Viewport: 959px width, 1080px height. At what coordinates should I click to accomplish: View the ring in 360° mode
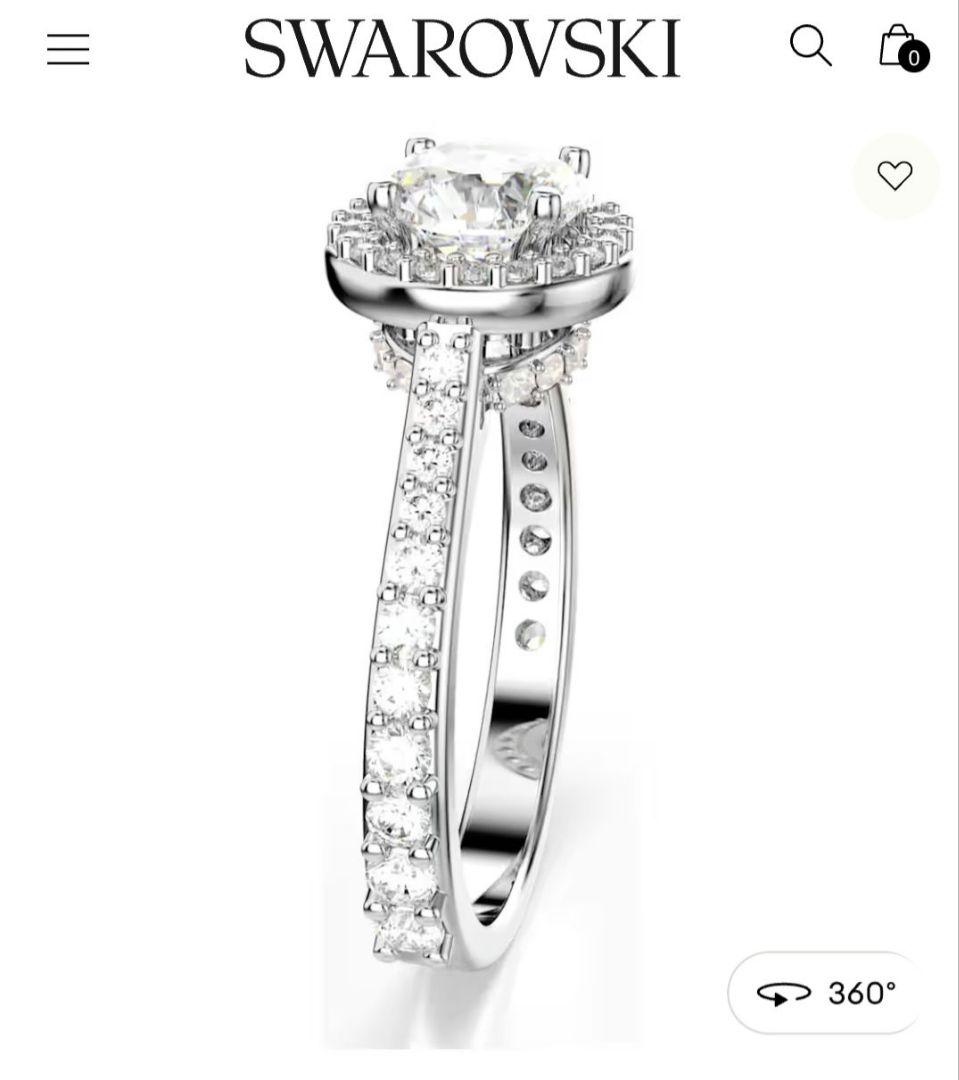click(826, 993)
